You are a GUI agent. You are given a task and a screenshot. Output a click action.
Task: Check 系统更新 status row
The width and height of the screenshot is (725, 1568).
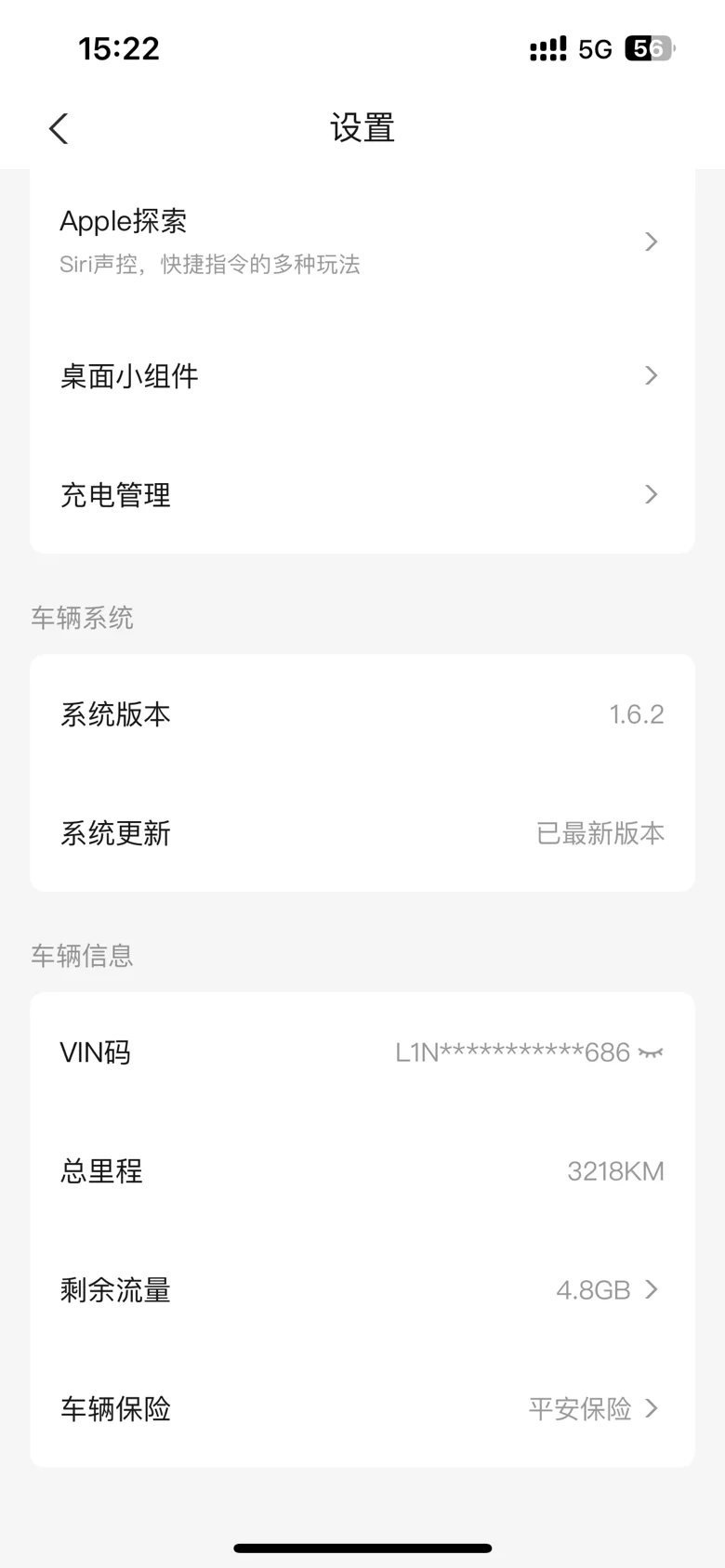[362, 832]
